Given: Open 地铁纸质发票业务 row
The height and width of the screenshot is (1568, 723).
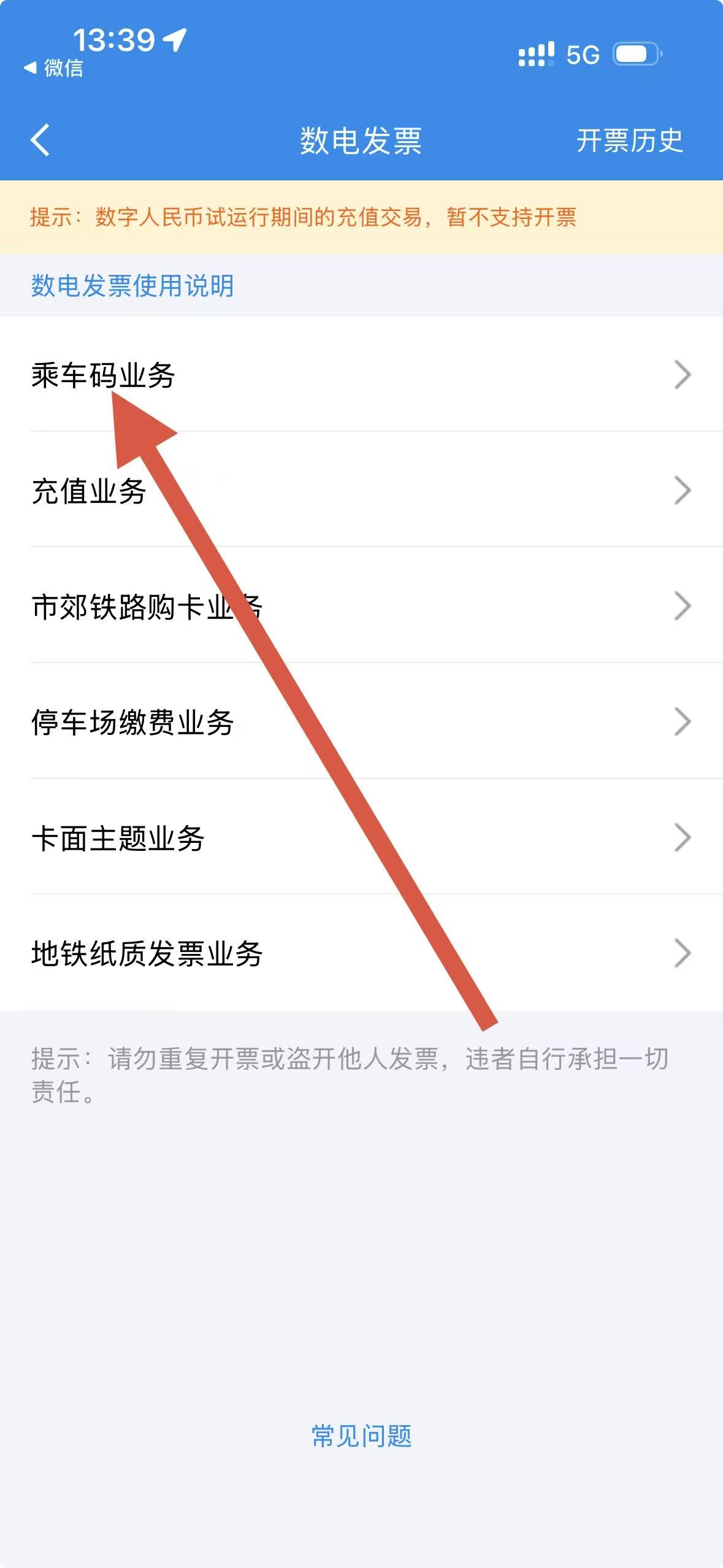Looking at the screenshot, I should [x=361, y=953].
